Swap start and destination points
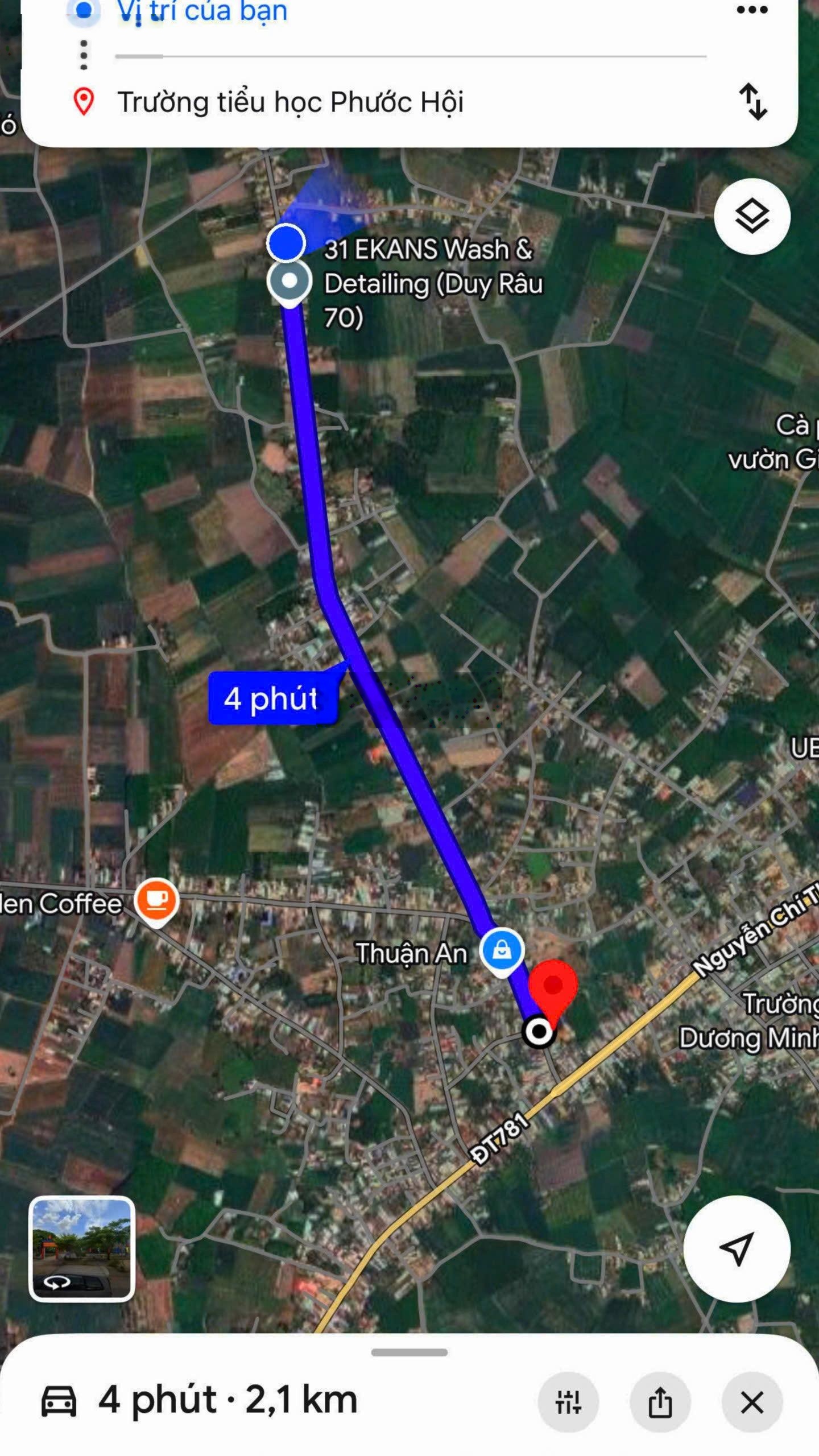Screen dimensions: 819x1456 click(x=753, y=102)
